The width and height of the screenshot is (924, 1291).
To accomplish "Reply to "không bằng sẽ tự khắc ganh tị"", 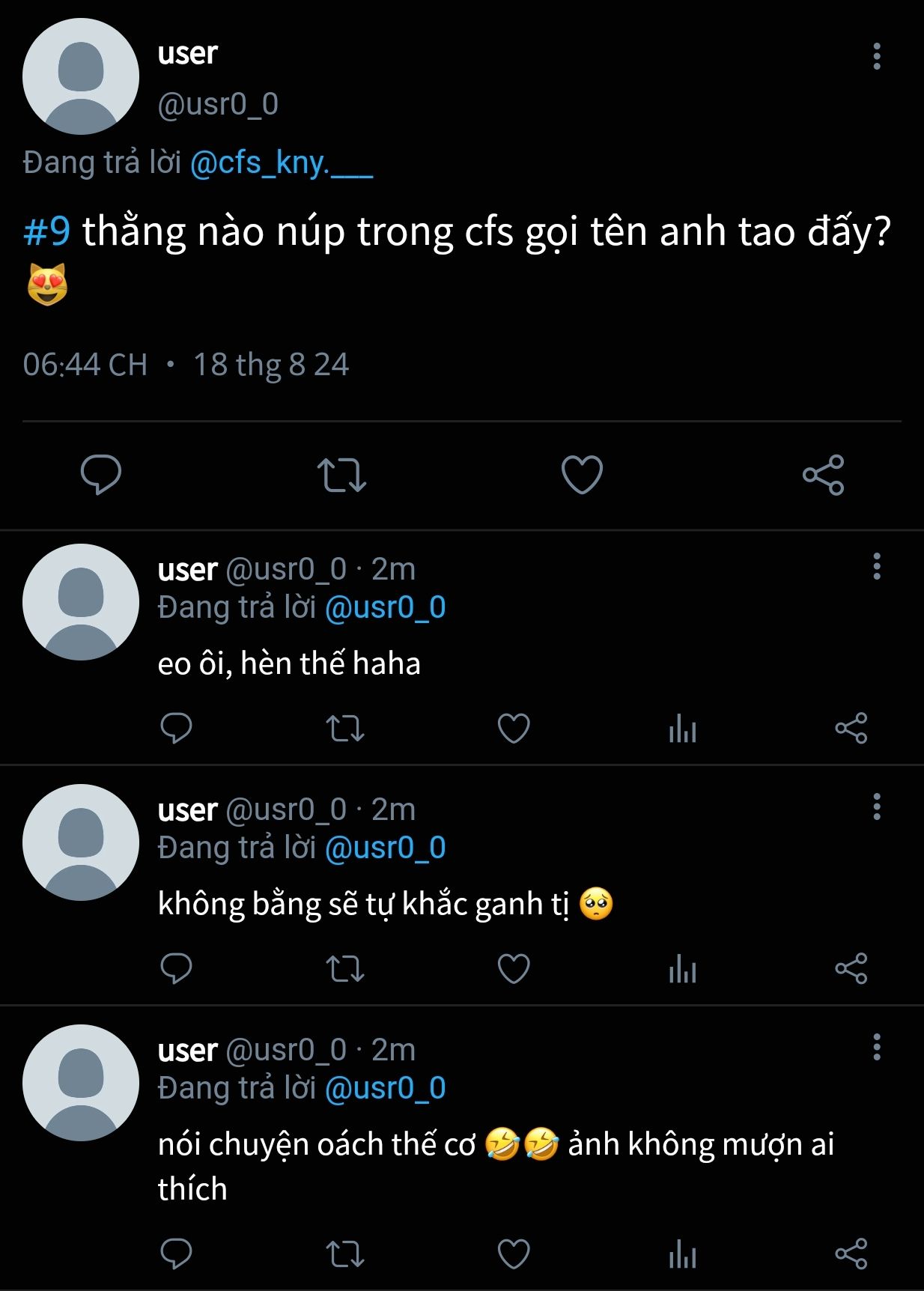I will point(177,968).
